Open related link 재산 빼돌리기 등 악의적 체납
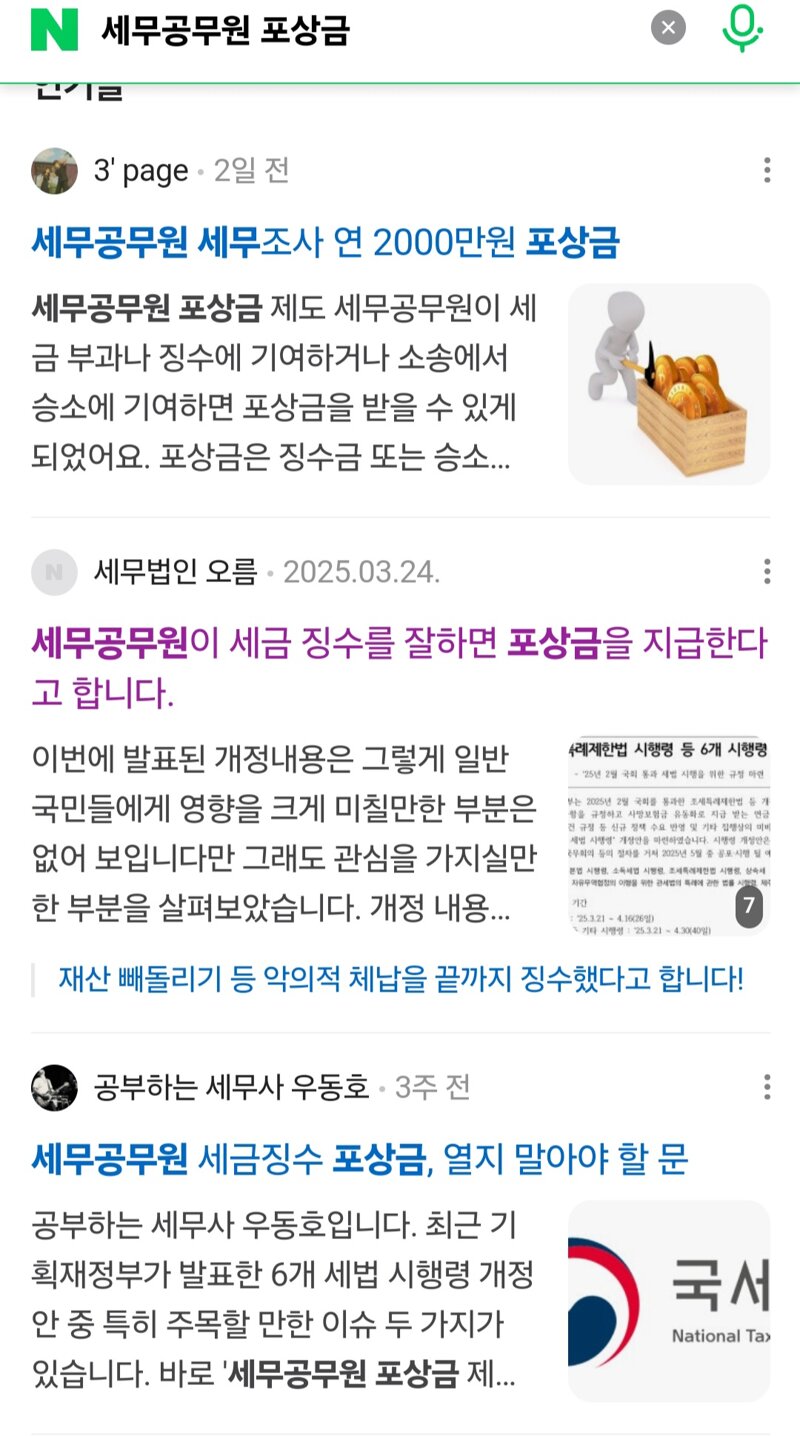 [x=401, y=979]
